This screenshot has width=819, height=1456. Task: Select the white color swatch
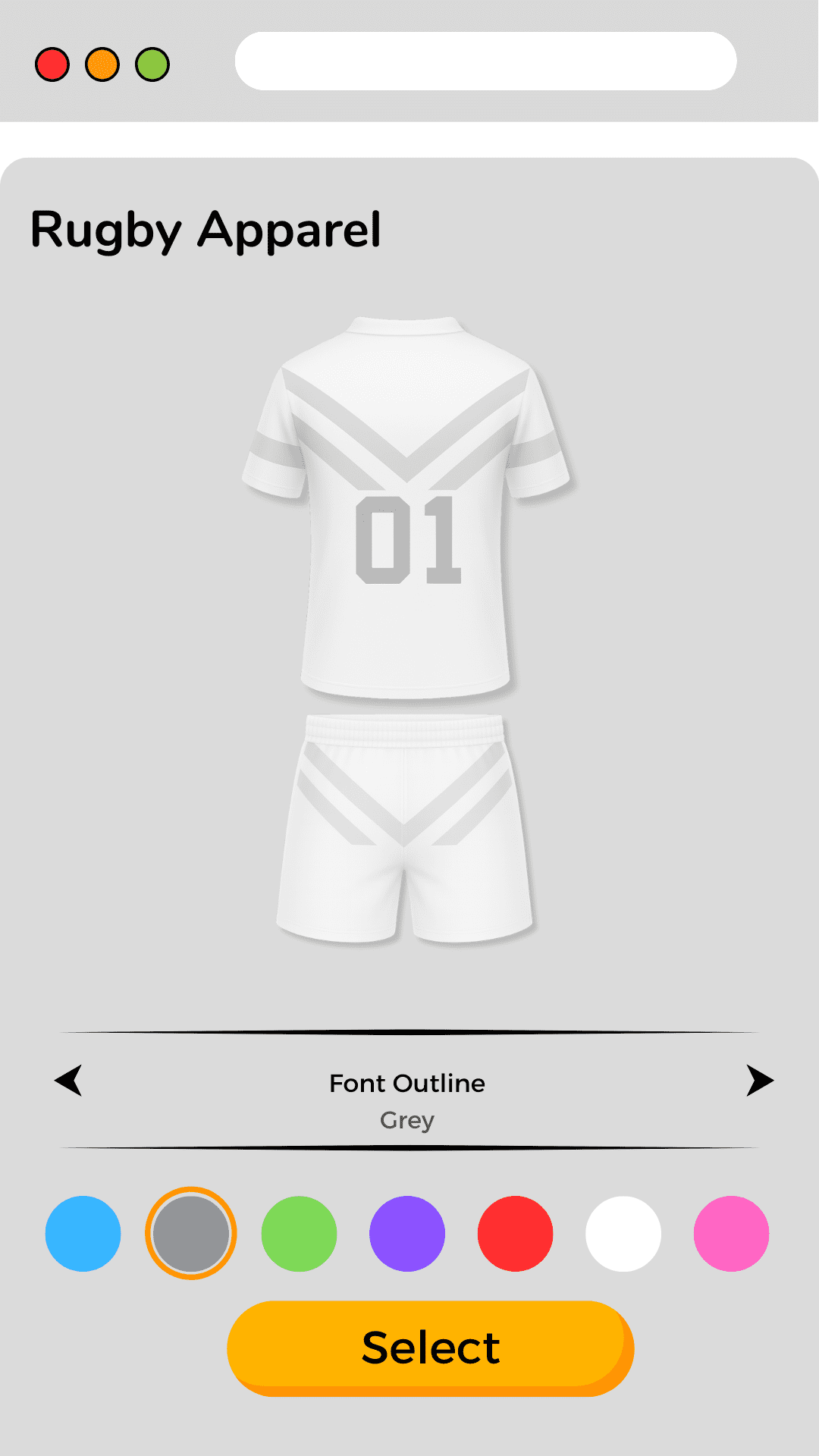623,1233
